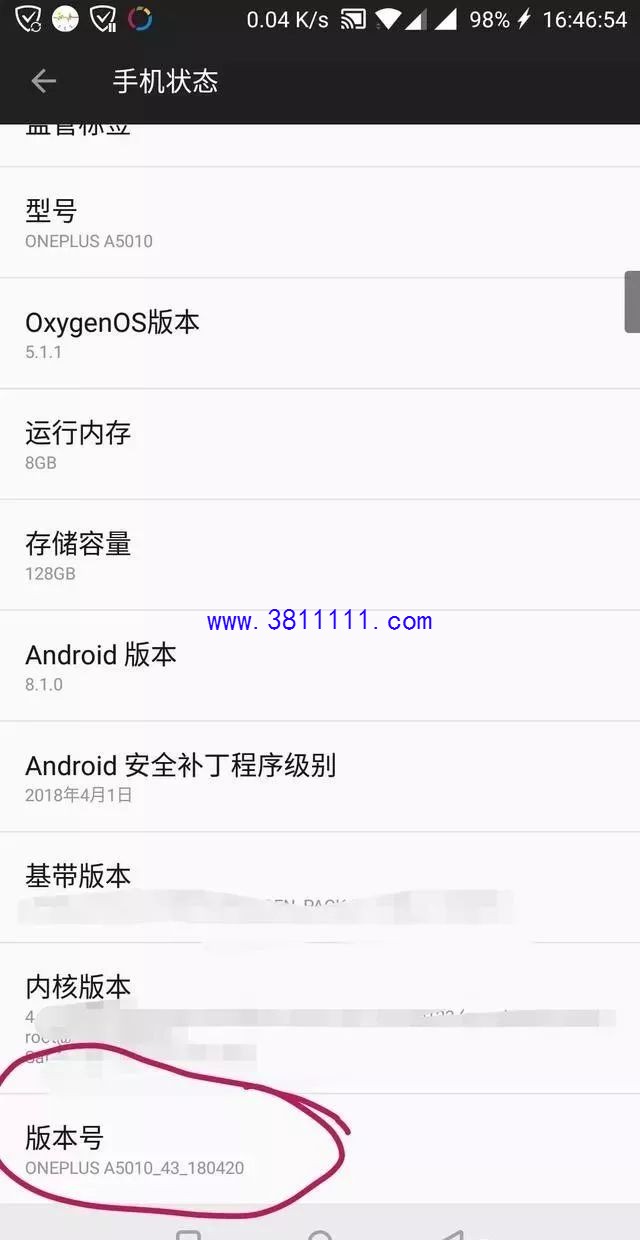Select the 内核版本 row
The image size is (640, 1240).
[x=320, y=1019]
